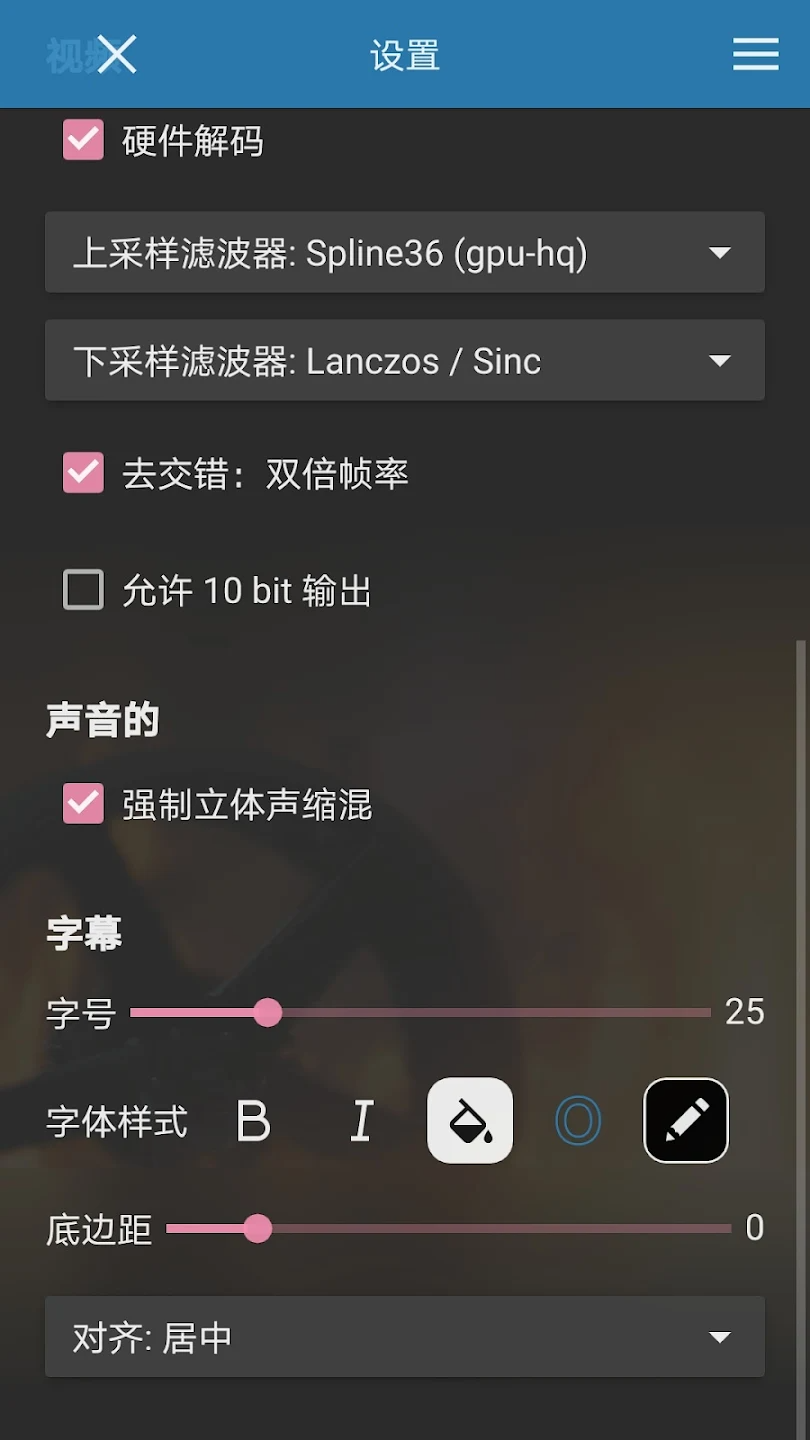810x1440 pixels.
Task: Toggle italic subtitle font style
Action: tap(362, 1121)
